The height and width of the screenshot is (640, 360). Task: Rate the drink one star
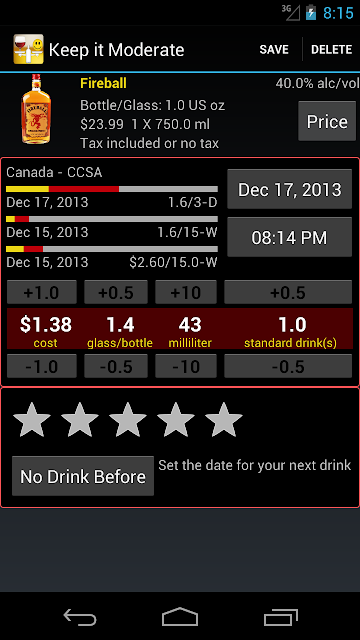tap(32, 420)
